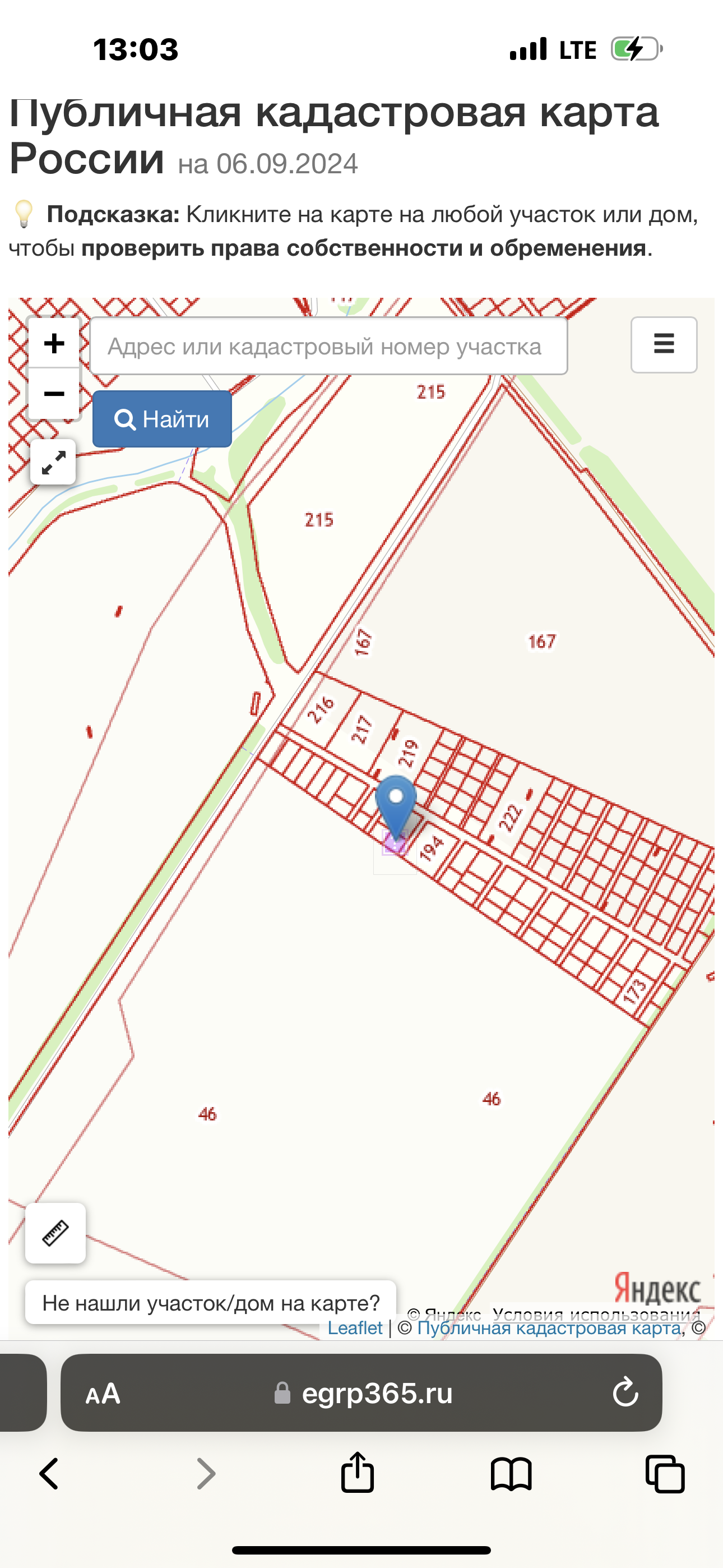
Task: Tap the Найти search button
Action: coord(162,419)
